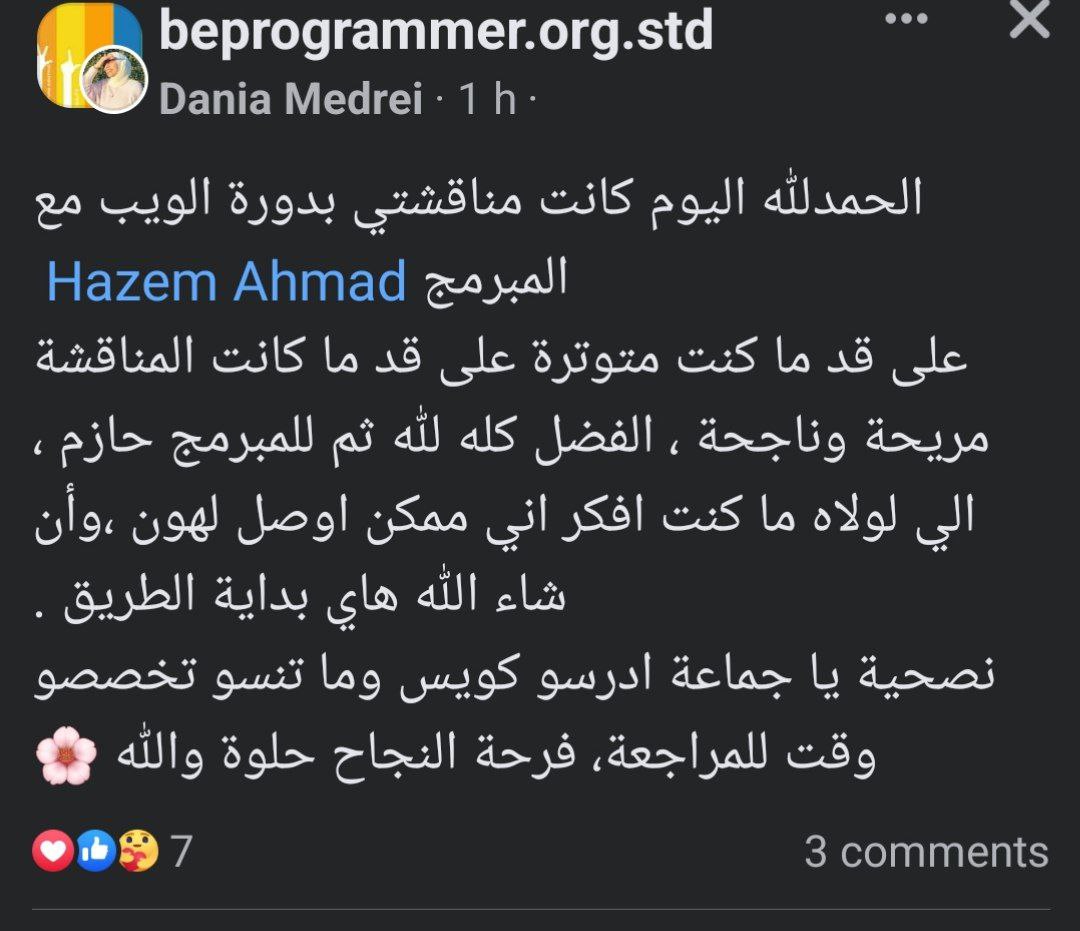Dismiss the post with the X icon
The image size is (1080, 931).
pyautogui.click(x=1029, y=19)
